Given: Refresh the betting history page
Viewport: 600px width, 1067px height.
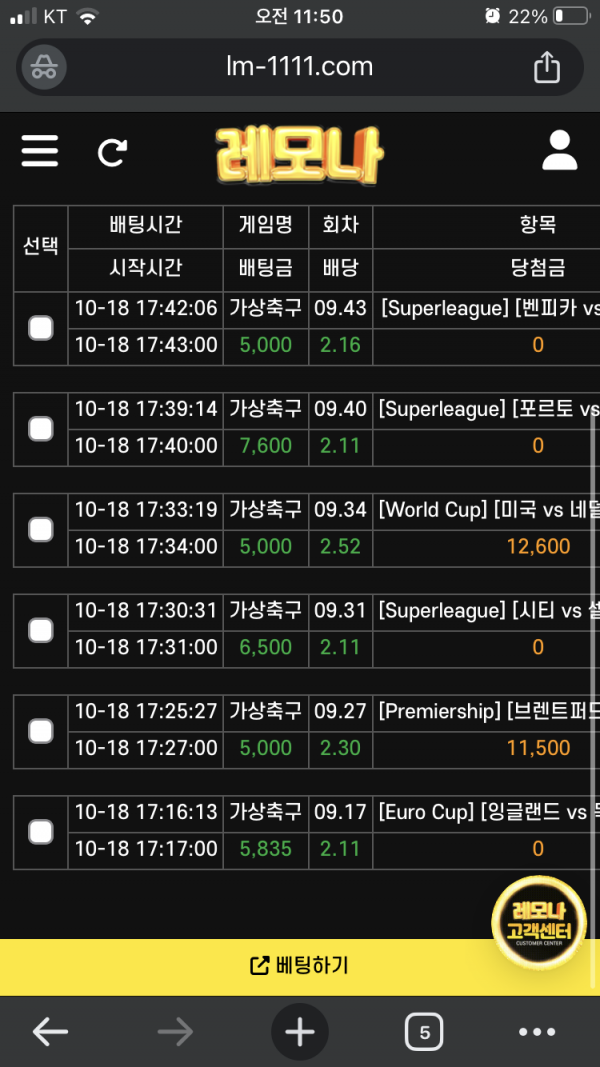Looking at the screenshot, I should click(112, 152).
